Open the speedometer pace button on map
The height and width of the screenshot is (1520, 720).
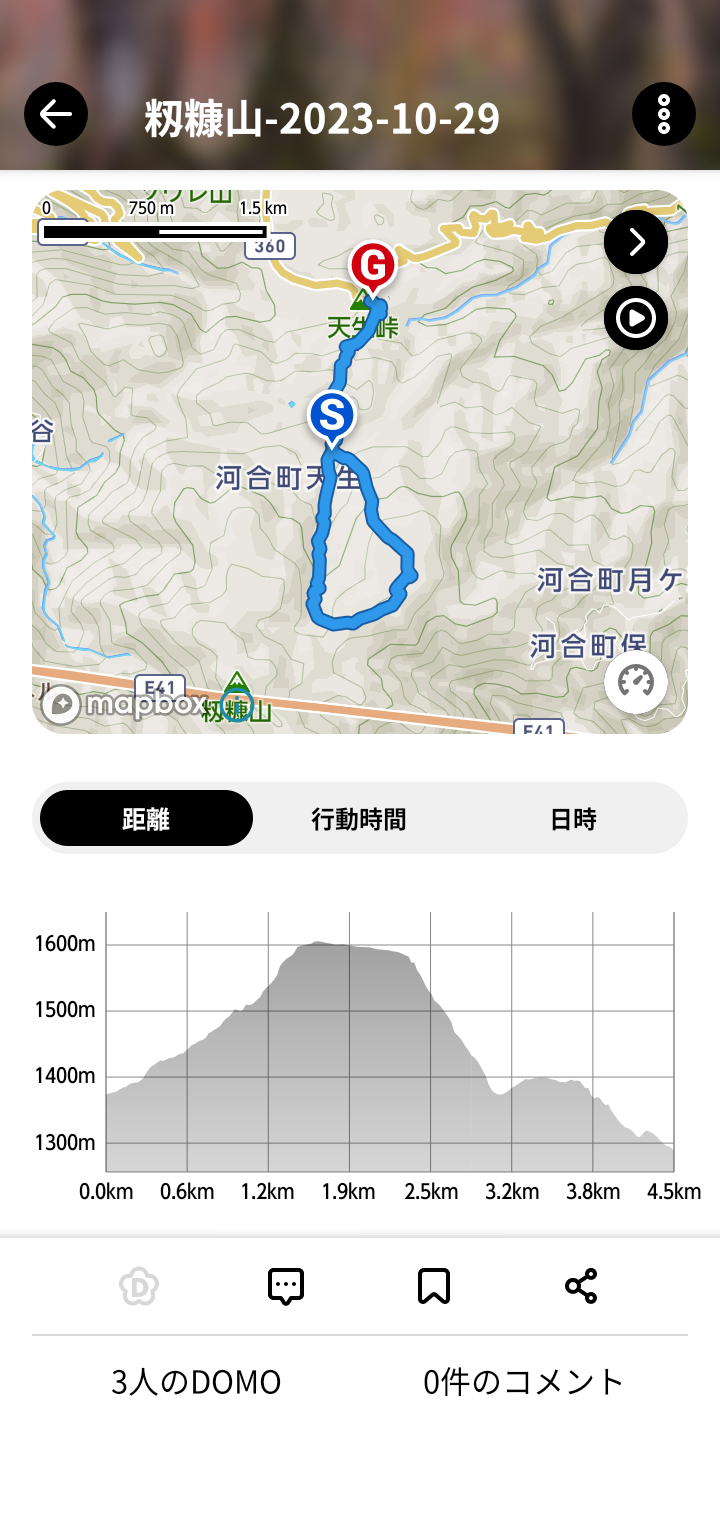pos(636,682)
